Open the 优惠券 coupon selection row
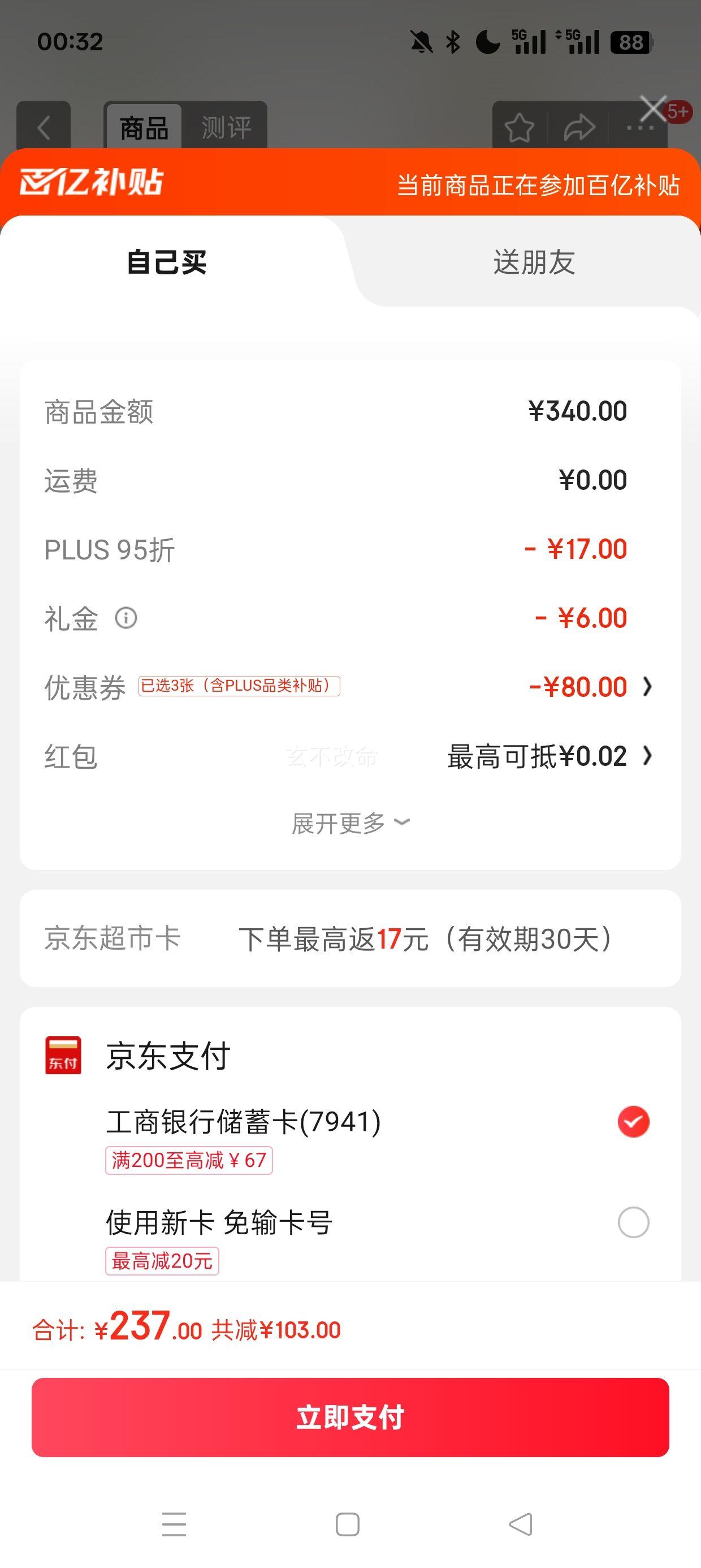The width and height of the screenshot is (701, 1568). tap(350, 687)
